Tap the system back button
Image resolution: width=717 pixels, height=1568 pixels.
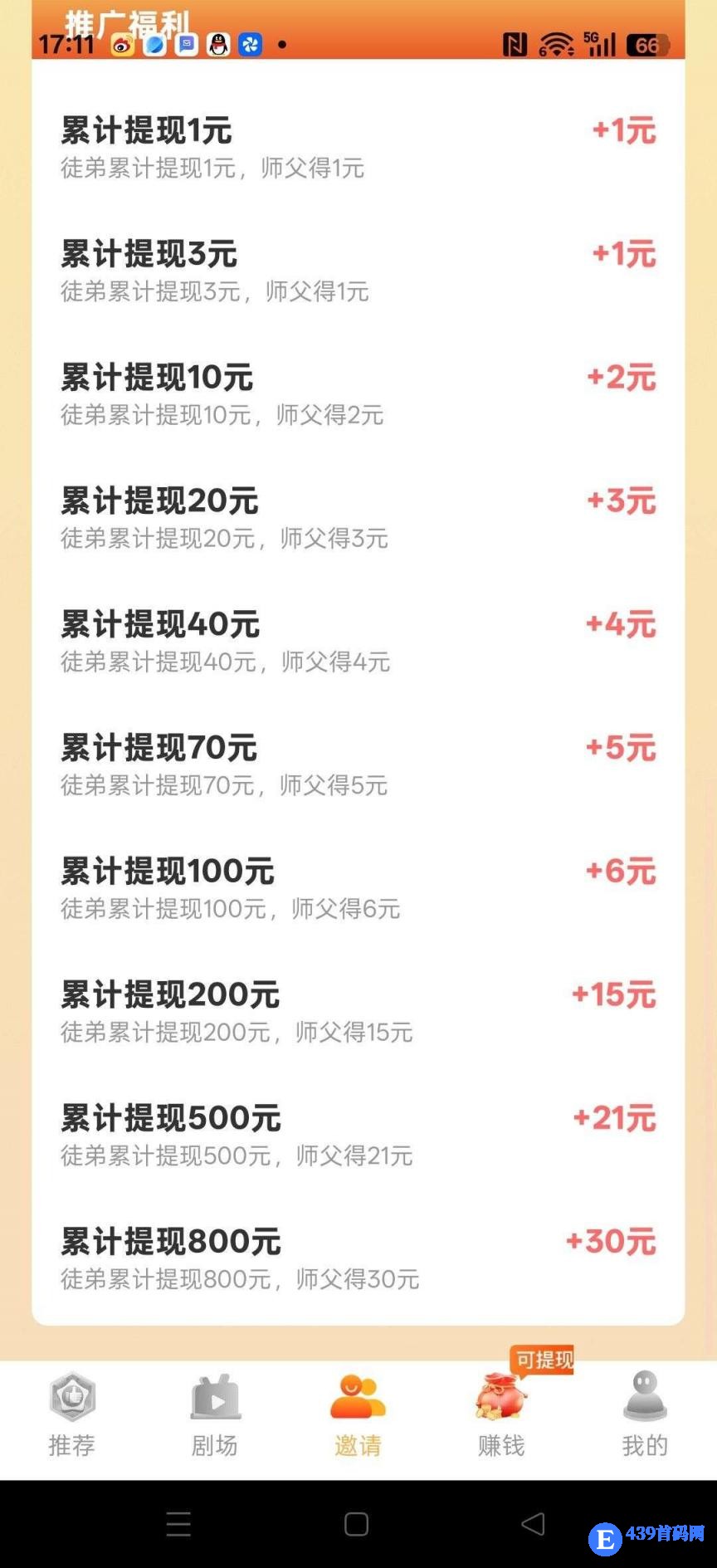pos(533,1524)
